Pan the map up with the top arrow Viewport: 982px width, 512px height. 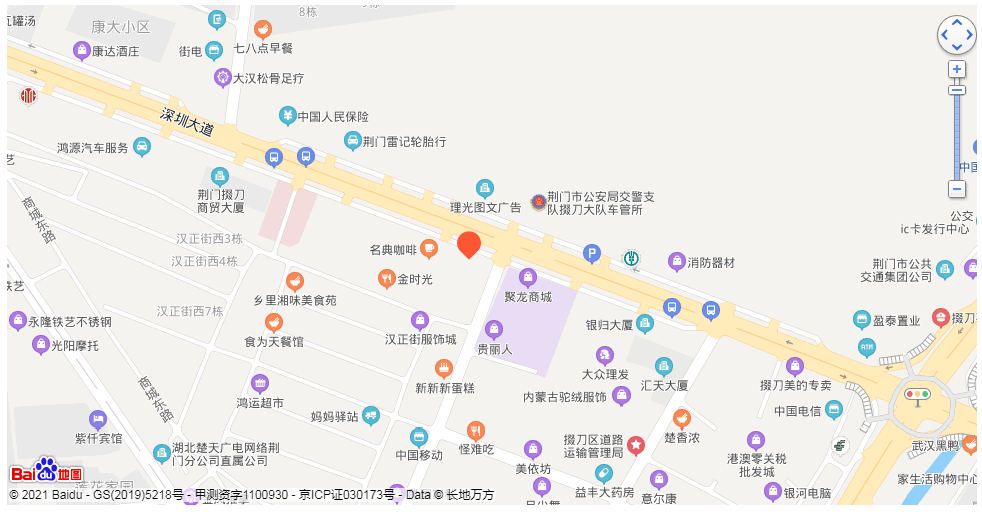tap(957, 23)
